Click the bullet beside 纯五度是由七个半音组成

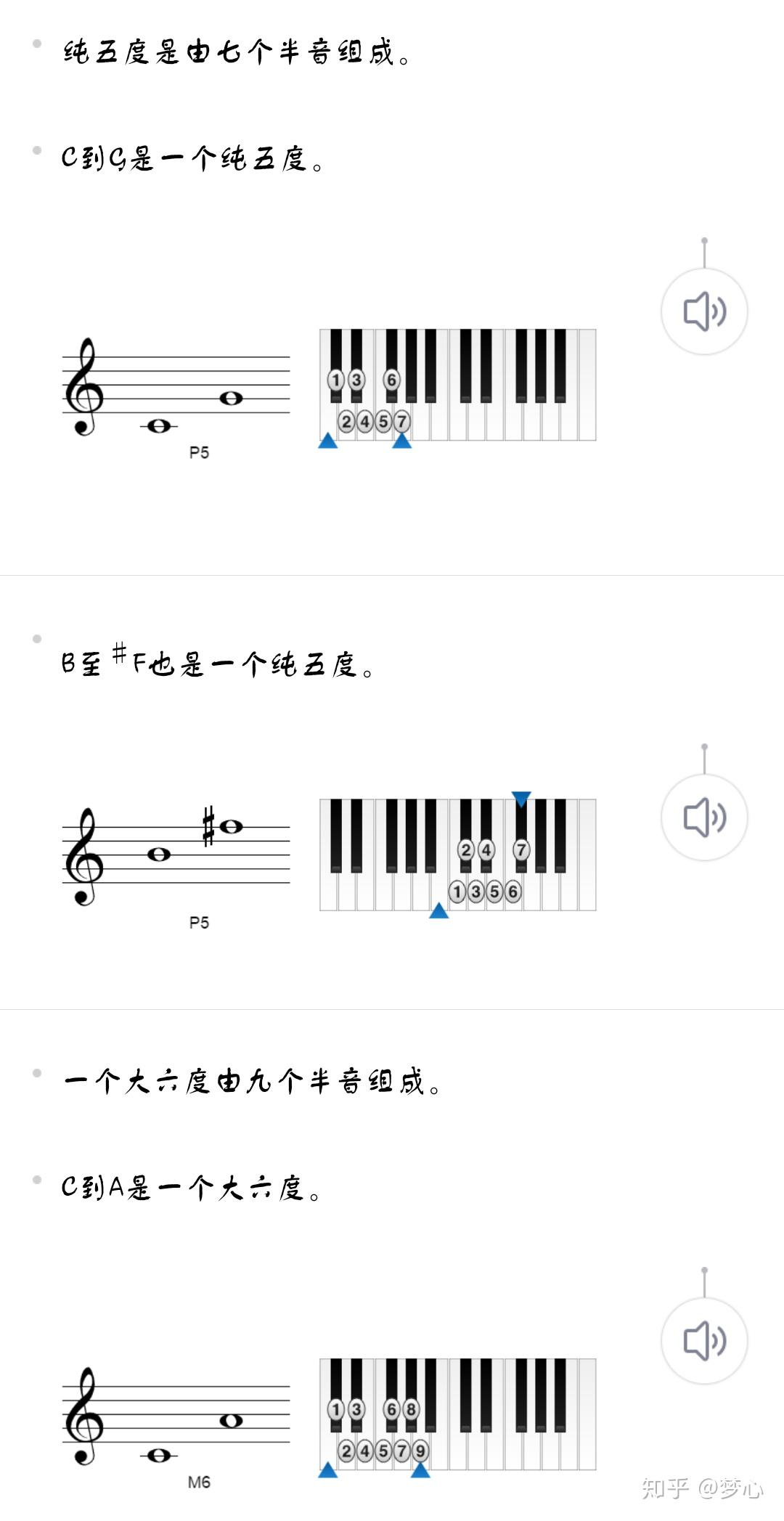pyautogui.click(x=37, y=45)
